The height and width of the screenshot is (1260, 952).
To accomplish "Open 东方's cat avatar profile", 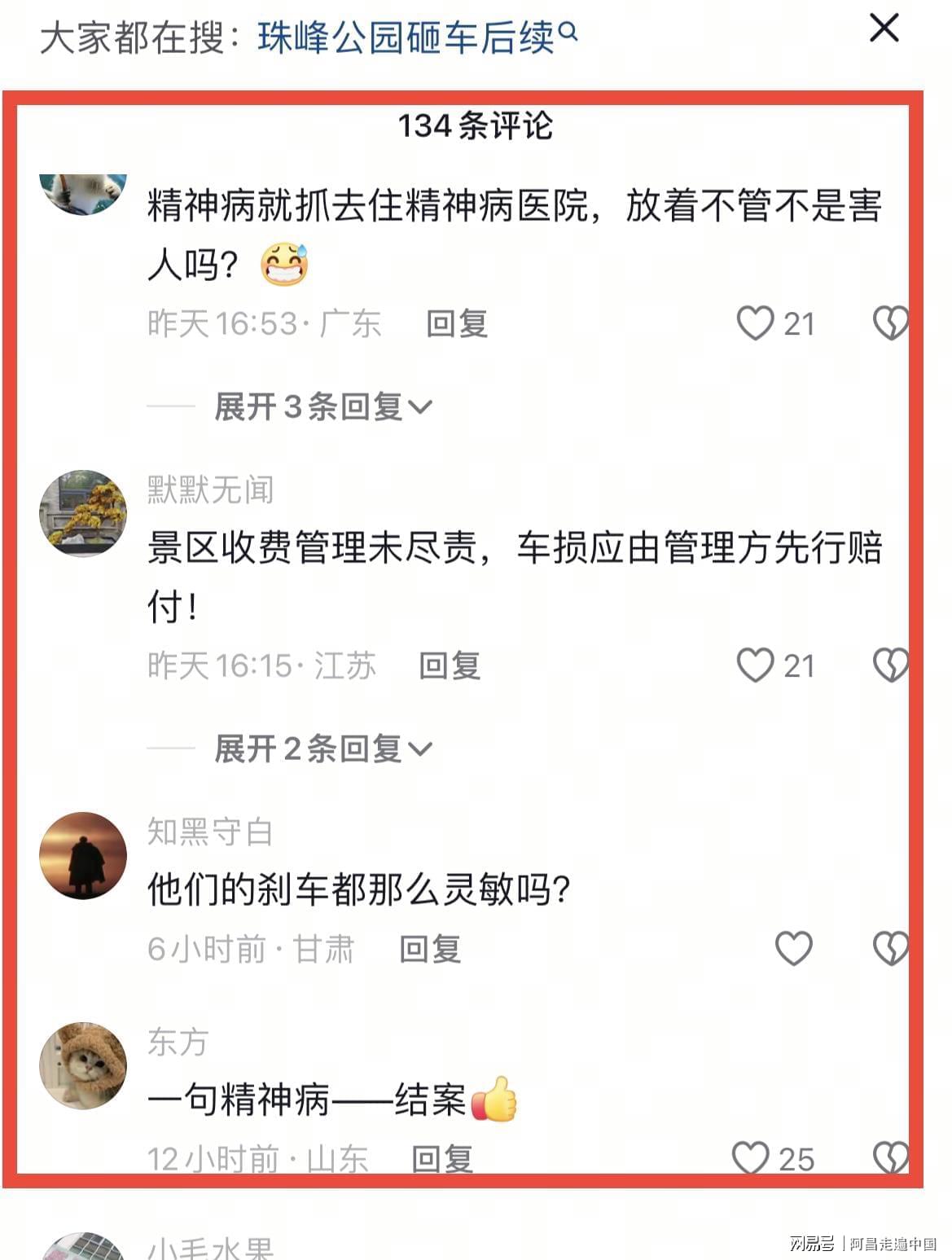I will coord(83,1065).
